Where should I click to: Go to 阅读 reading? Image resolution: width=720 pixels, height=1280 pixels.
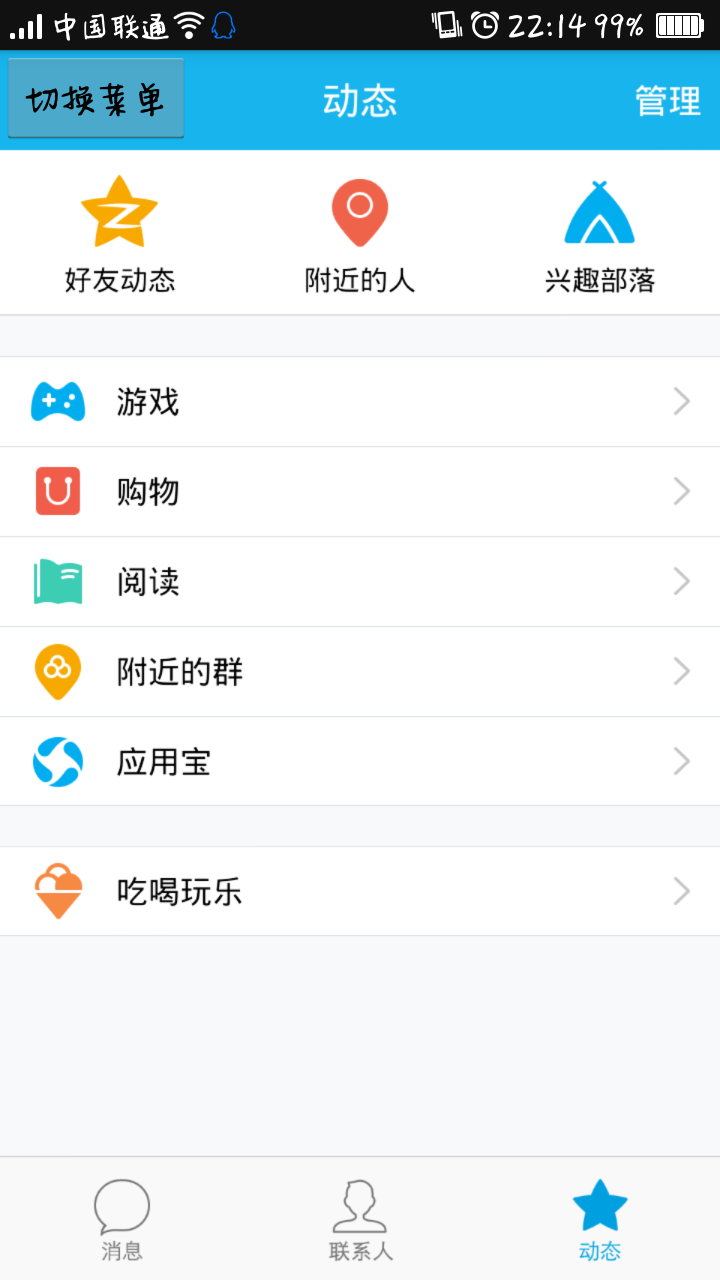(x=360, y=582)
